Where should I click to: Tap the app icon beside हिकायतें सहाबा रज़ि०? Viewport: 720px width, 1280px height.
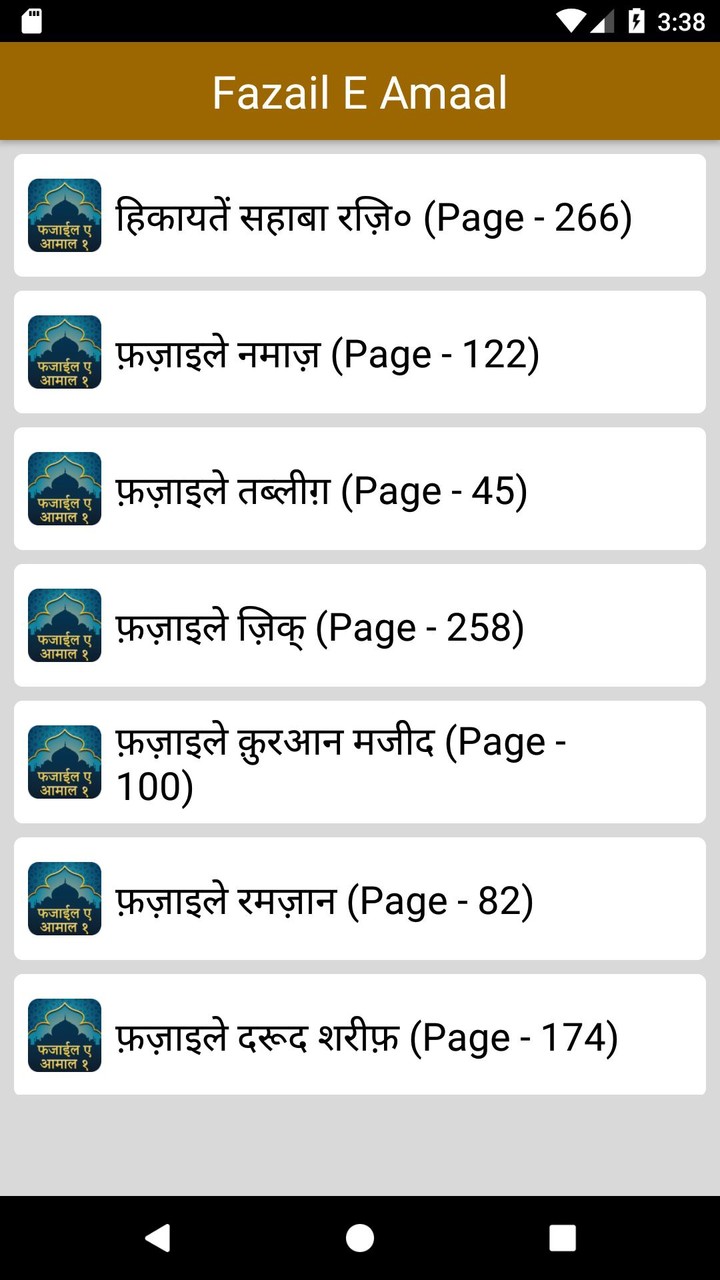[x=64, y=214]
